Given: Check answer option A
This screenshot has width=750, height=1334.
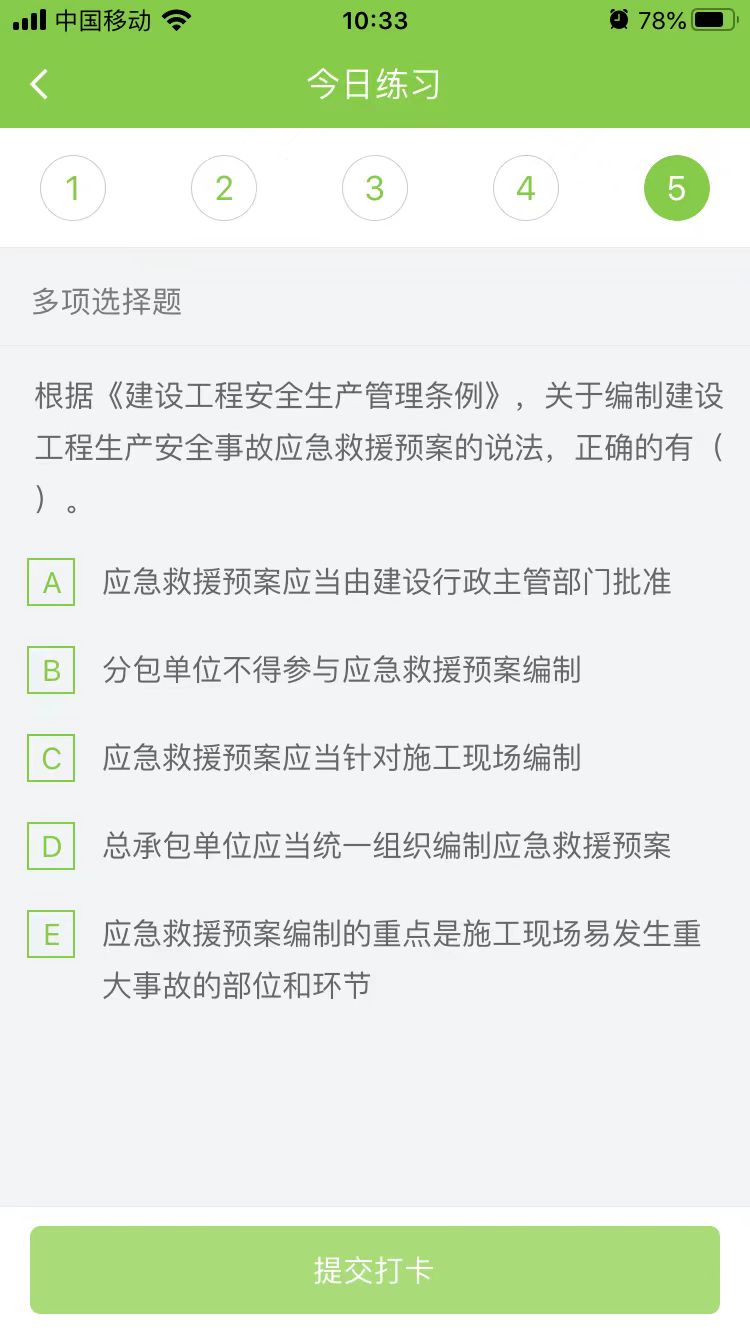Looking at the screenshot, I should point(51,583).
